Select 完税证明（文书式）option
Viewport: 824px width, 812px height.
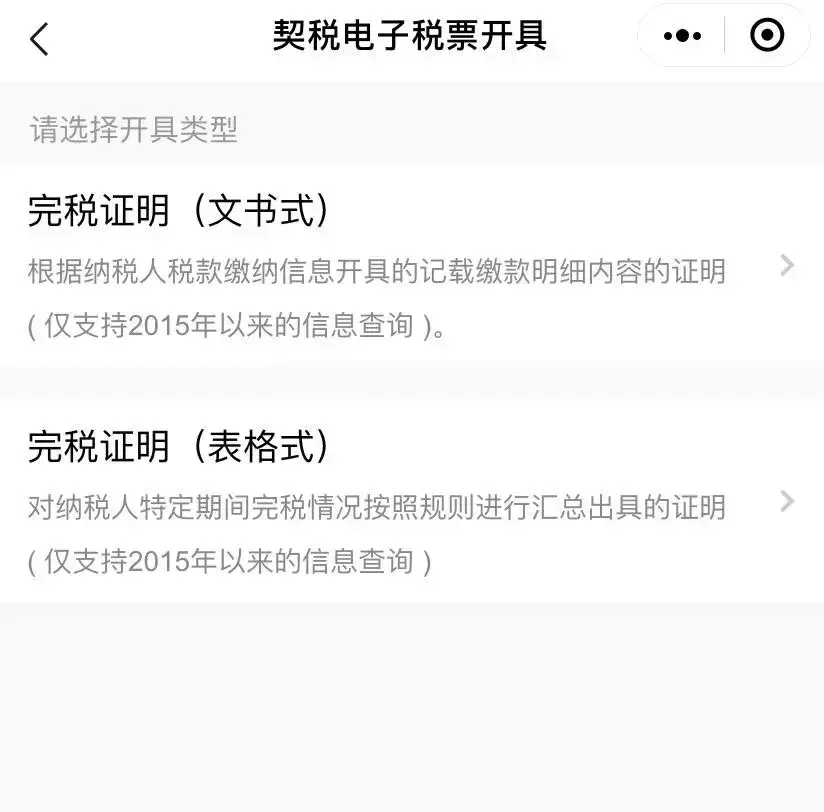(412, 264)
